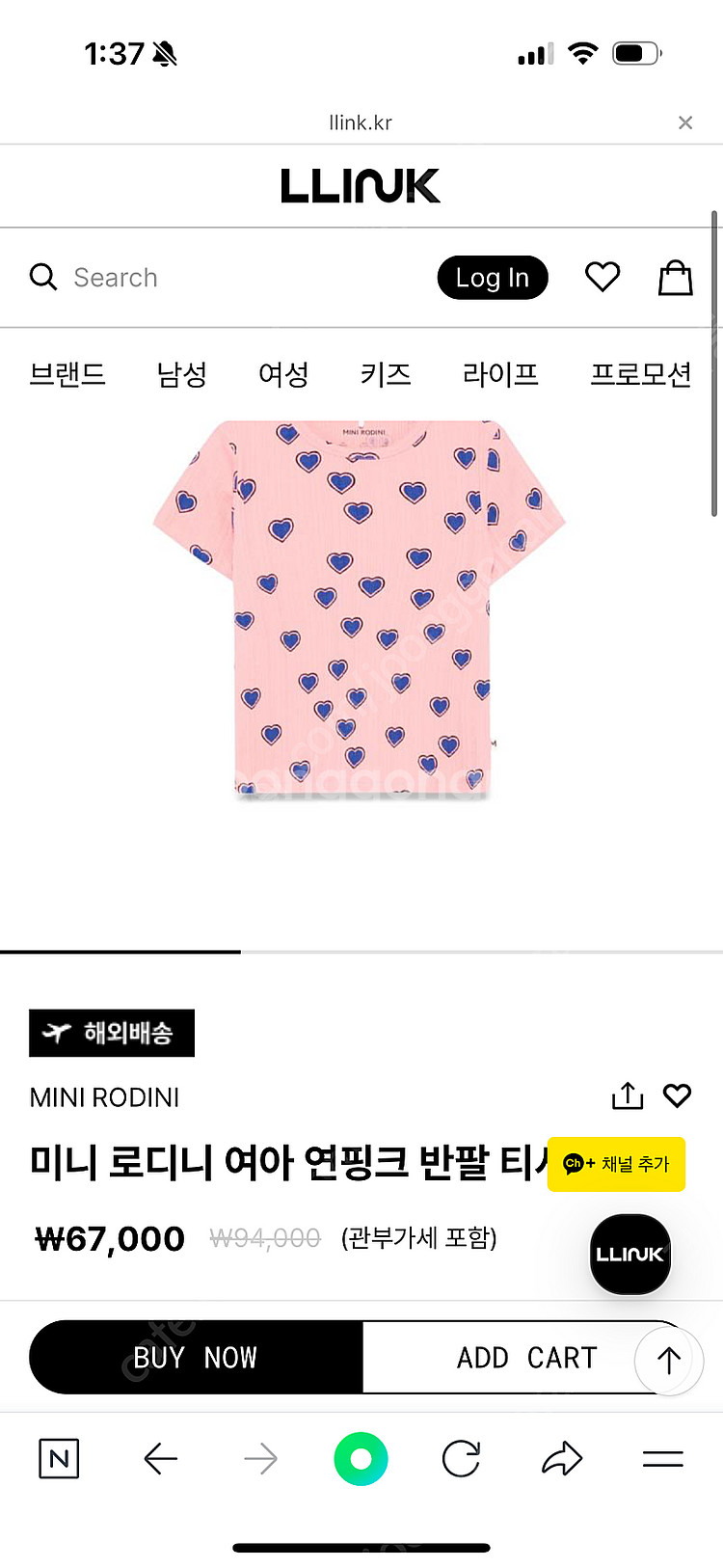Tap the Log In button
The height and width of the screenshot is (1568, 723).
[x=493, y=278]
